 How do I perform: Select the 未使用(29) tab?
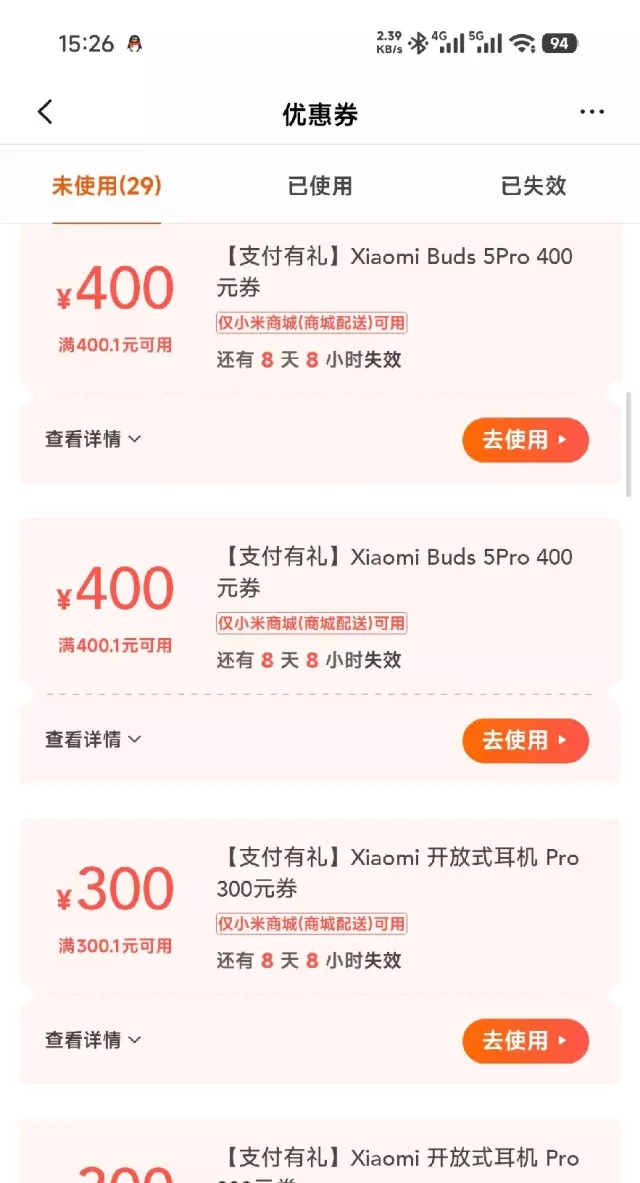point(107,186)
